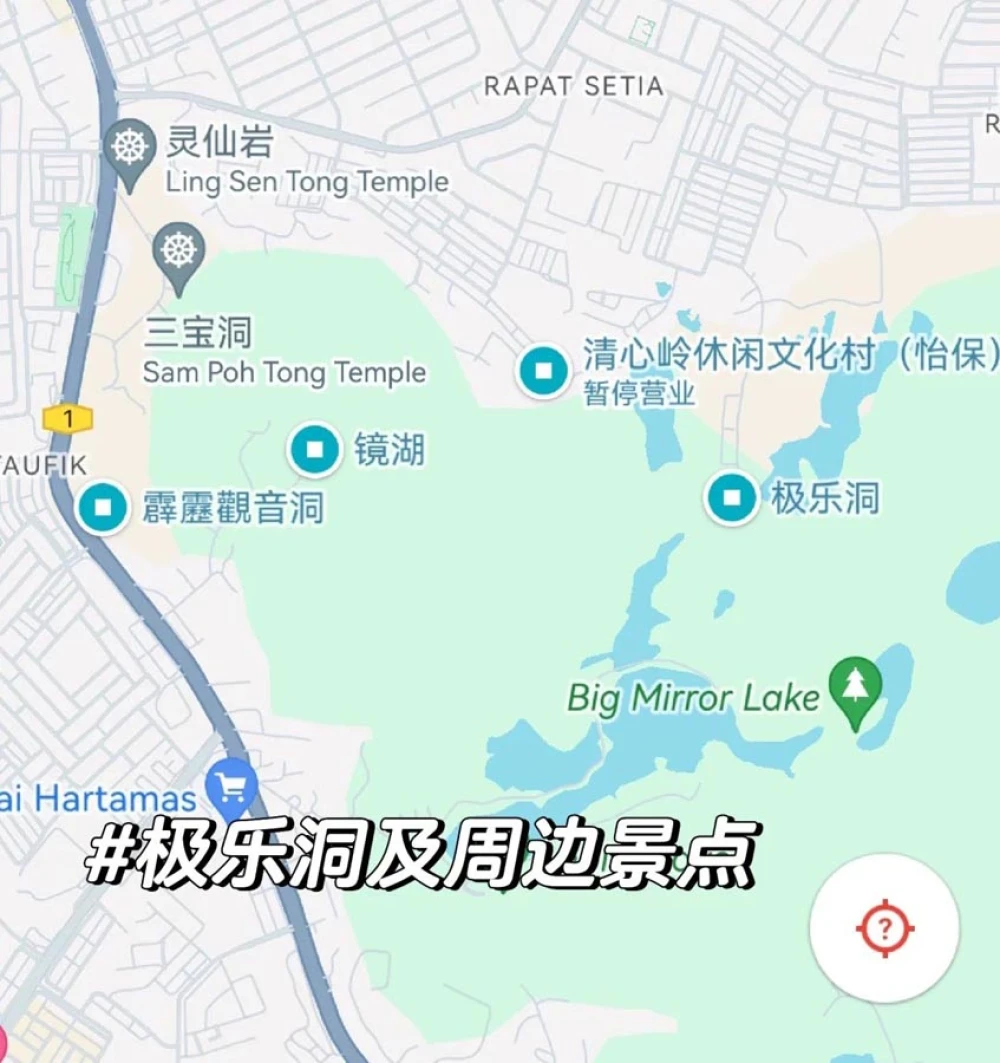This screenshot has height=1063, width=1000.
Task: Select the 霹靂觀音洞 map pin
Action: click(x=103, y=507)
